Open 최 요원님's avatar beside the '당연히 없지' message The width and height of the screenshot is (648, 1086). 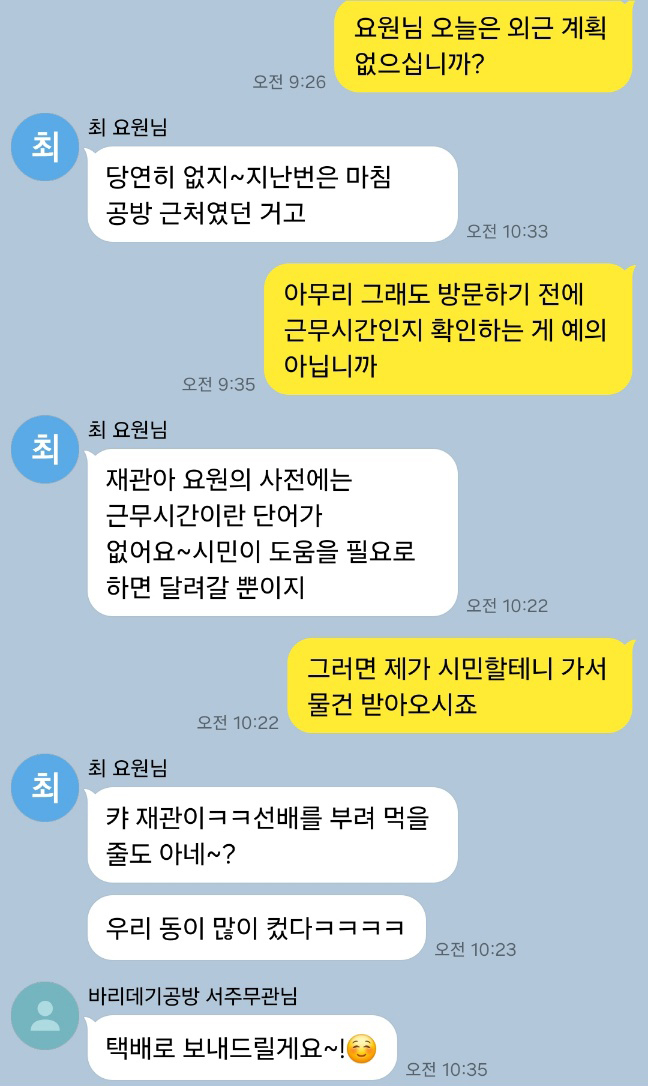point(45,147)
